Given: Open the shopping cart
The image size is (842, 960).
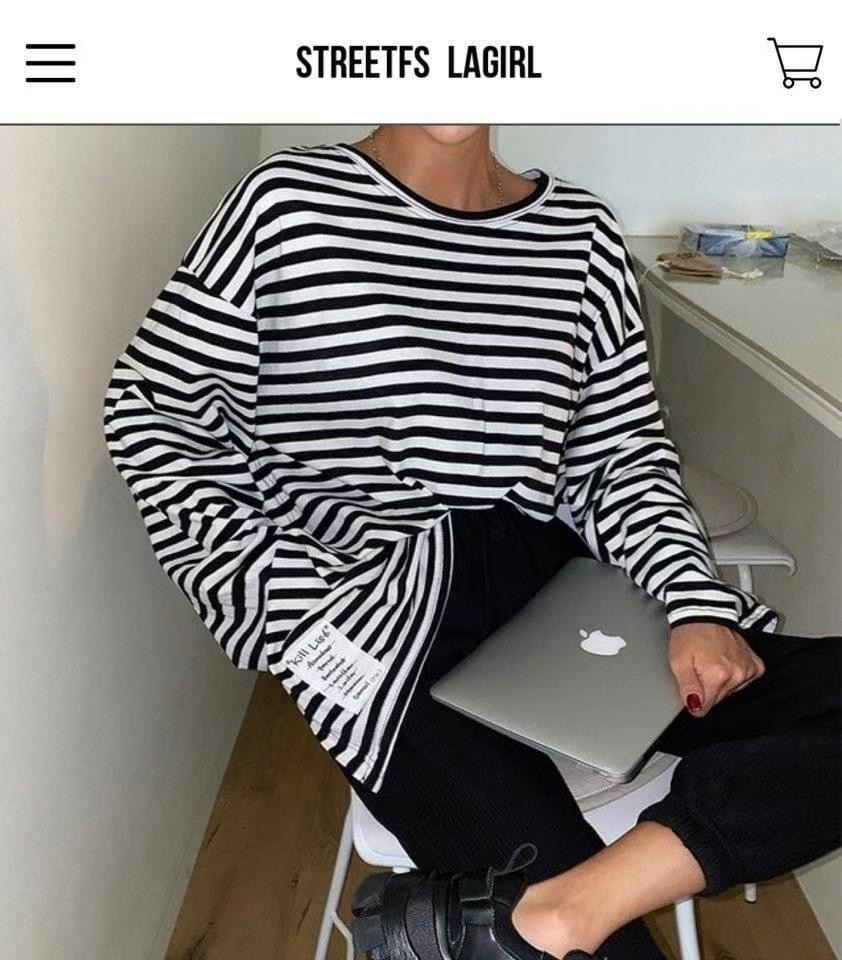Looking at the screenshot, I should (x=795, y=63).
